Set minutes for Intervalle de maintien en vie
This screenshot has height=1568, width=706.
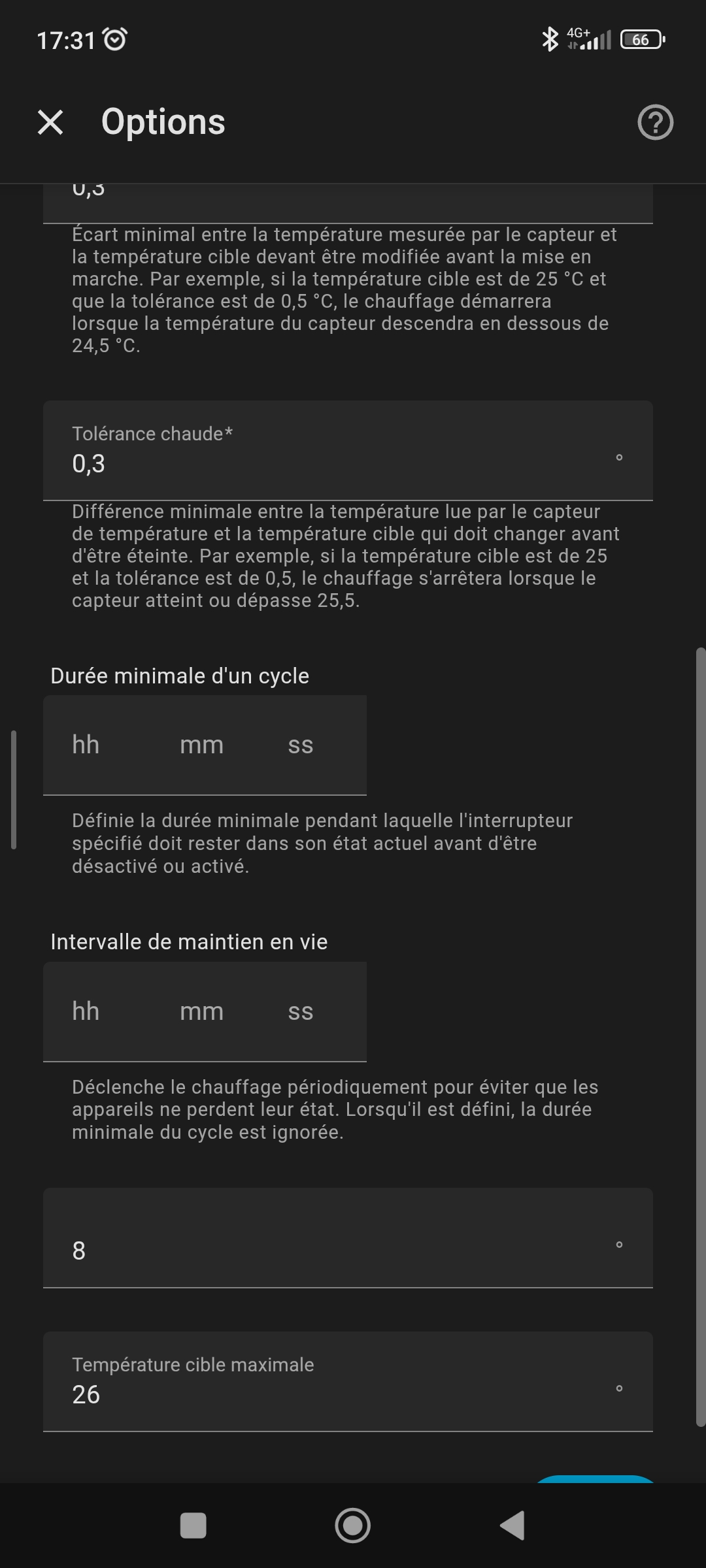click(x=201, y=1011)
